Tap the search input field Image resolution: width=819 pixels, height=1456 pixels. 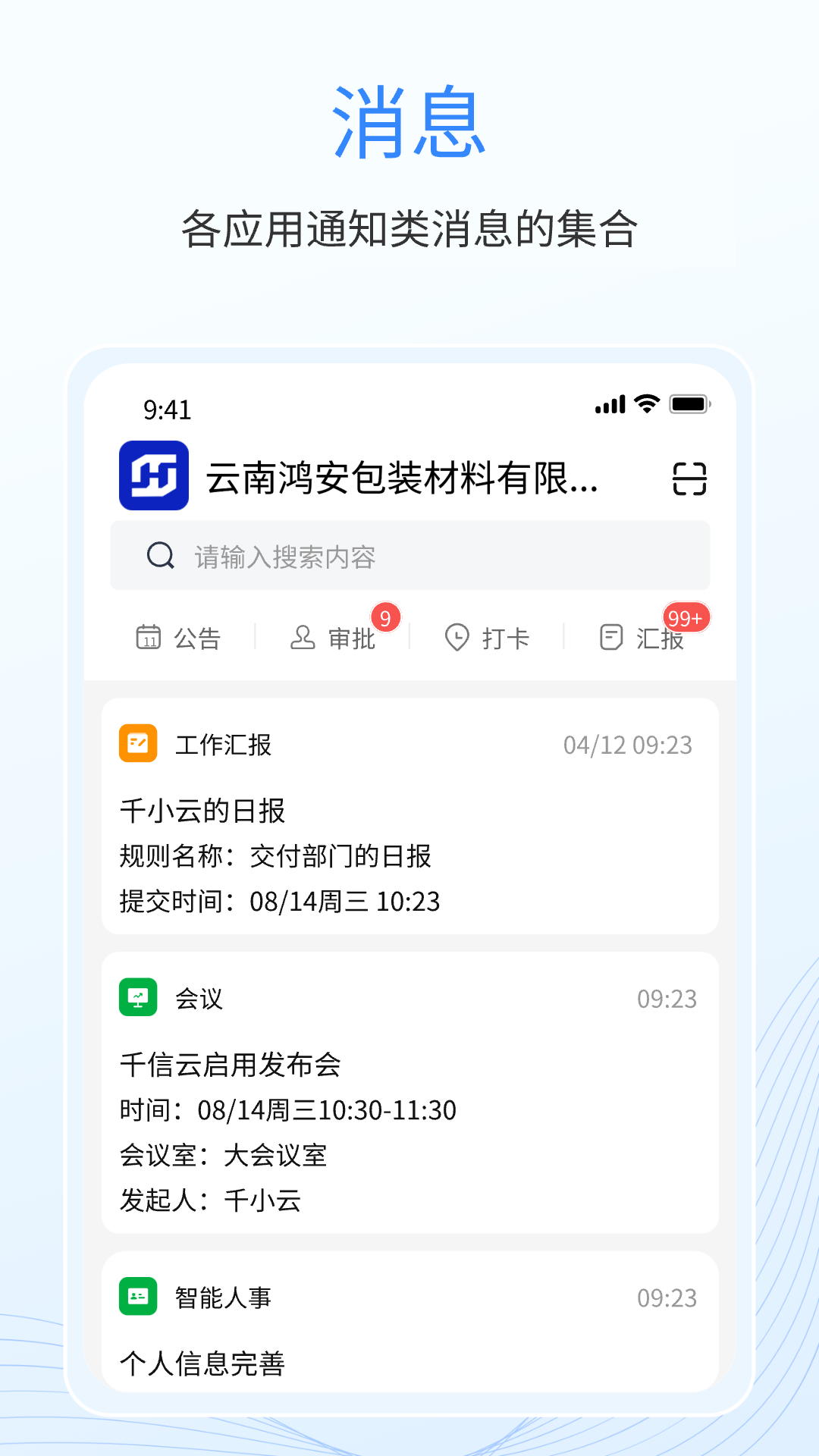(409, 556)
